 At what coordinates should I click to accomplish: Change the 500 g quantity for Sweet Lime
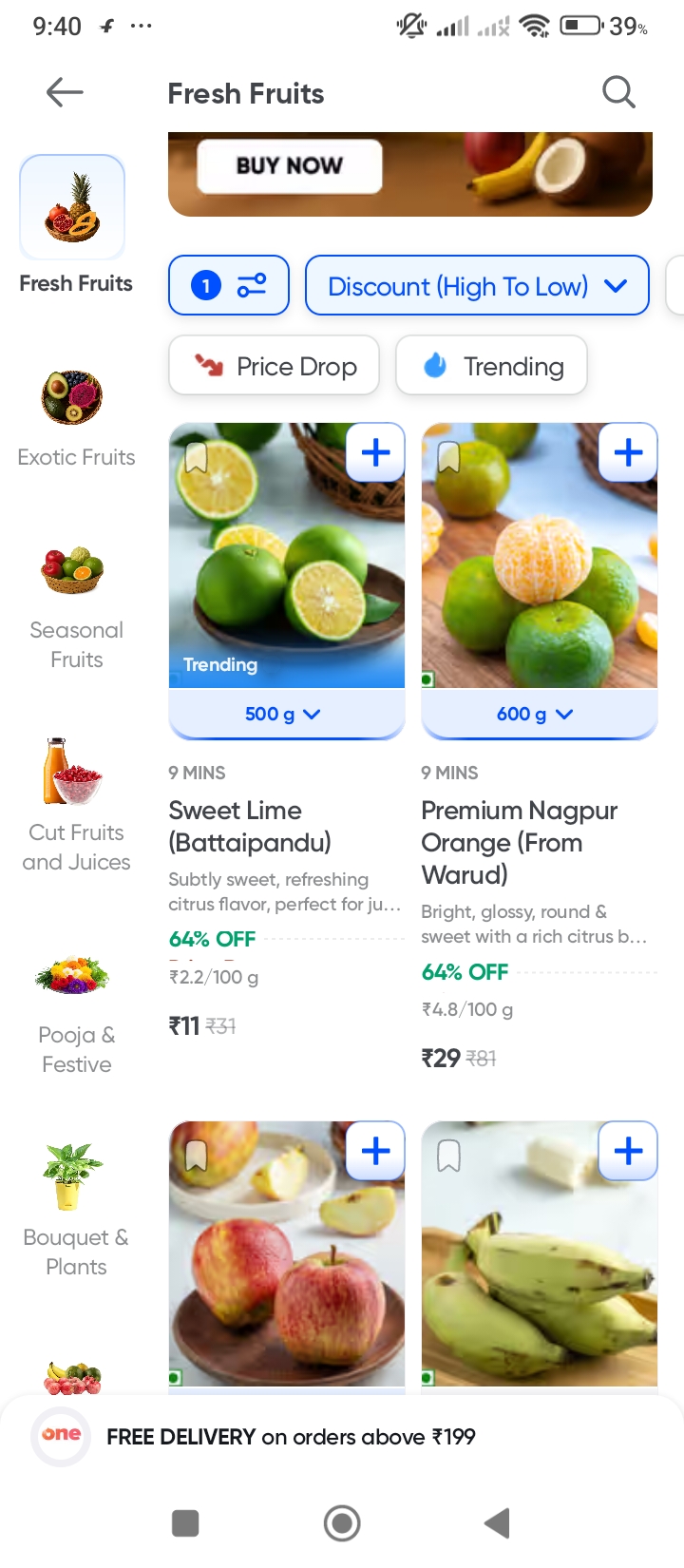coord(283,714)
